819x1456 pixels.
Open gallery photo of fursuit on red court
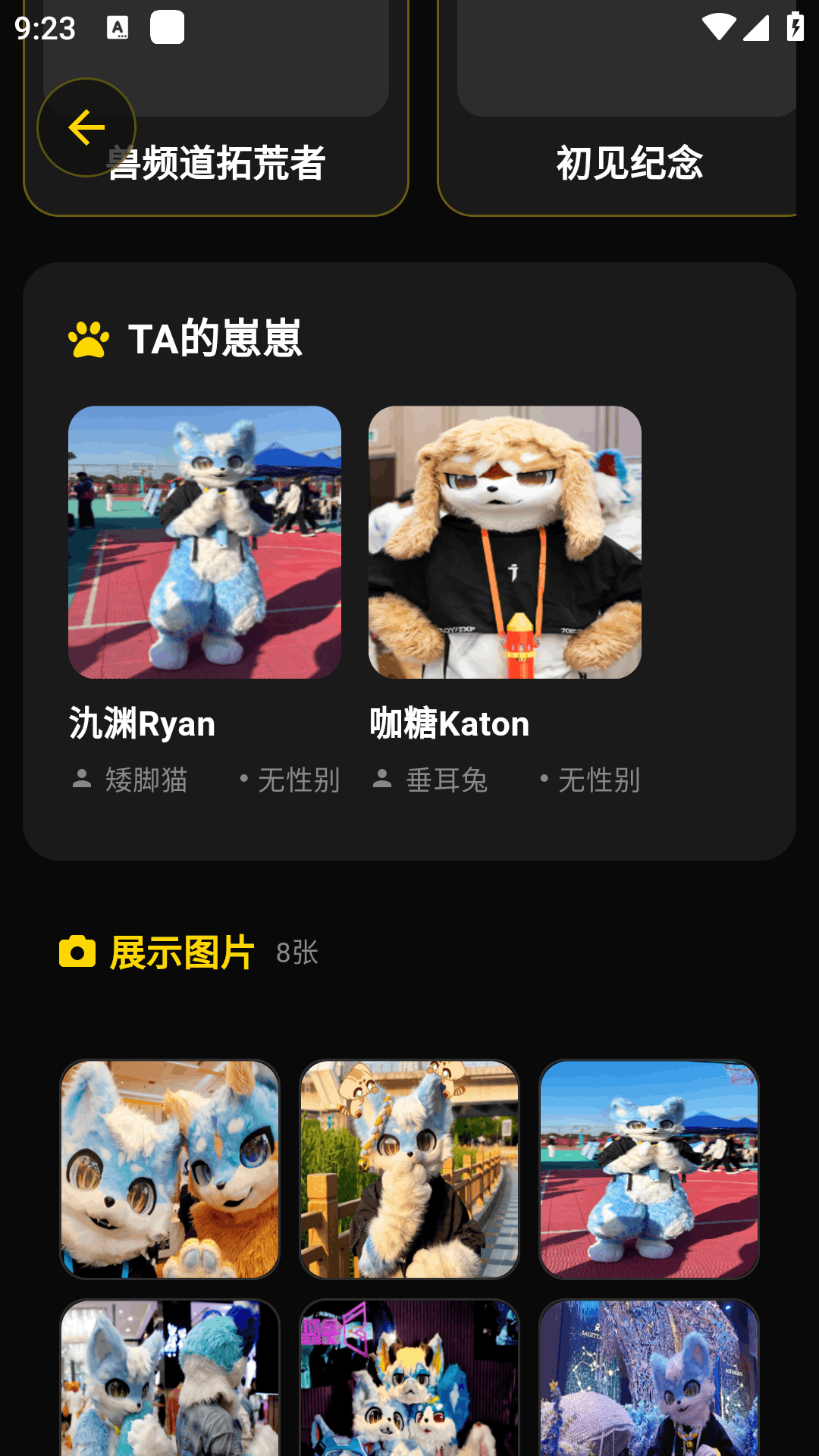pyautogui.click(x=649, y=1169)
